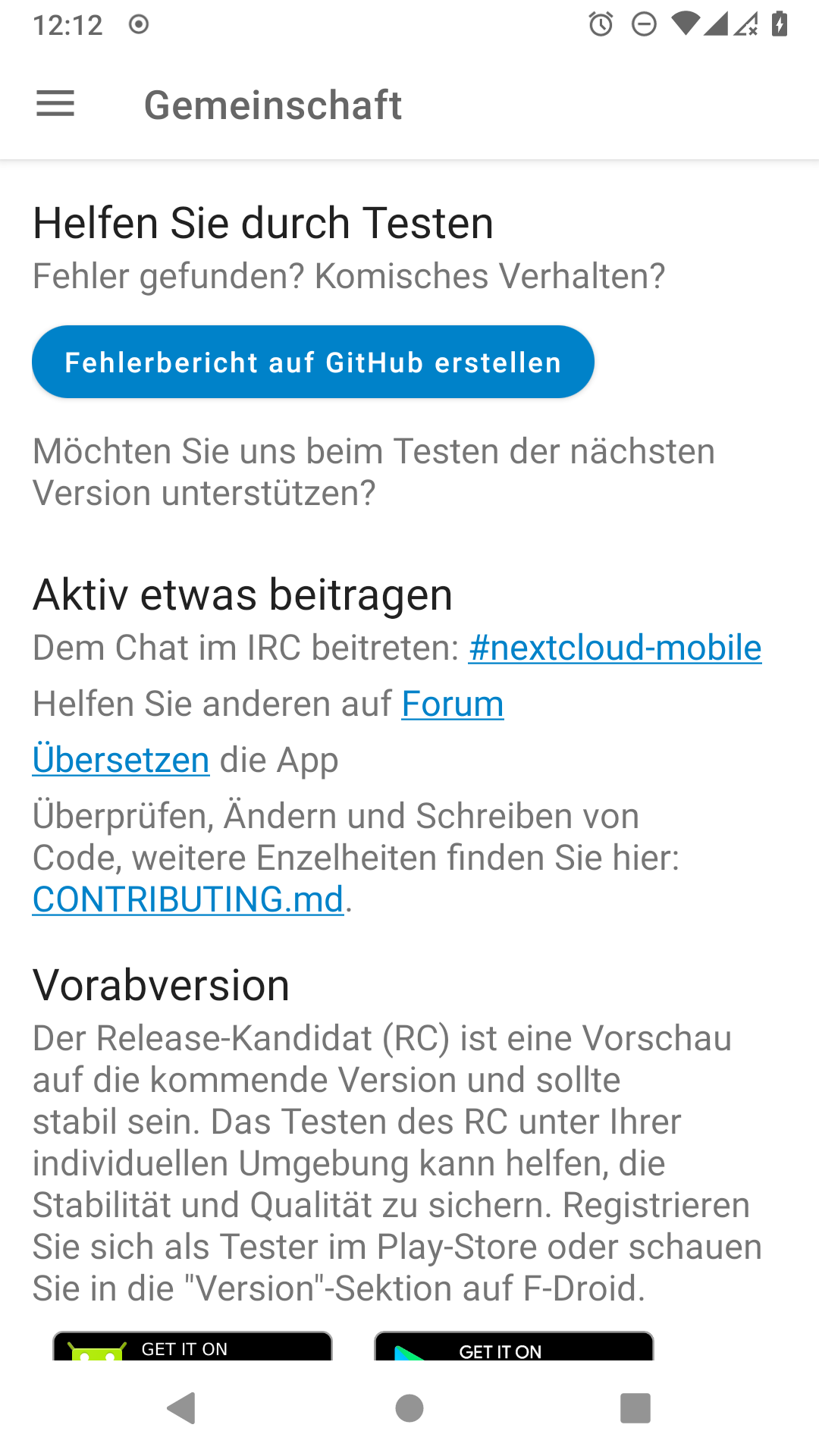Get the app on F-Droid badge
819x1456 pixels.
(x=192, y=1347)
